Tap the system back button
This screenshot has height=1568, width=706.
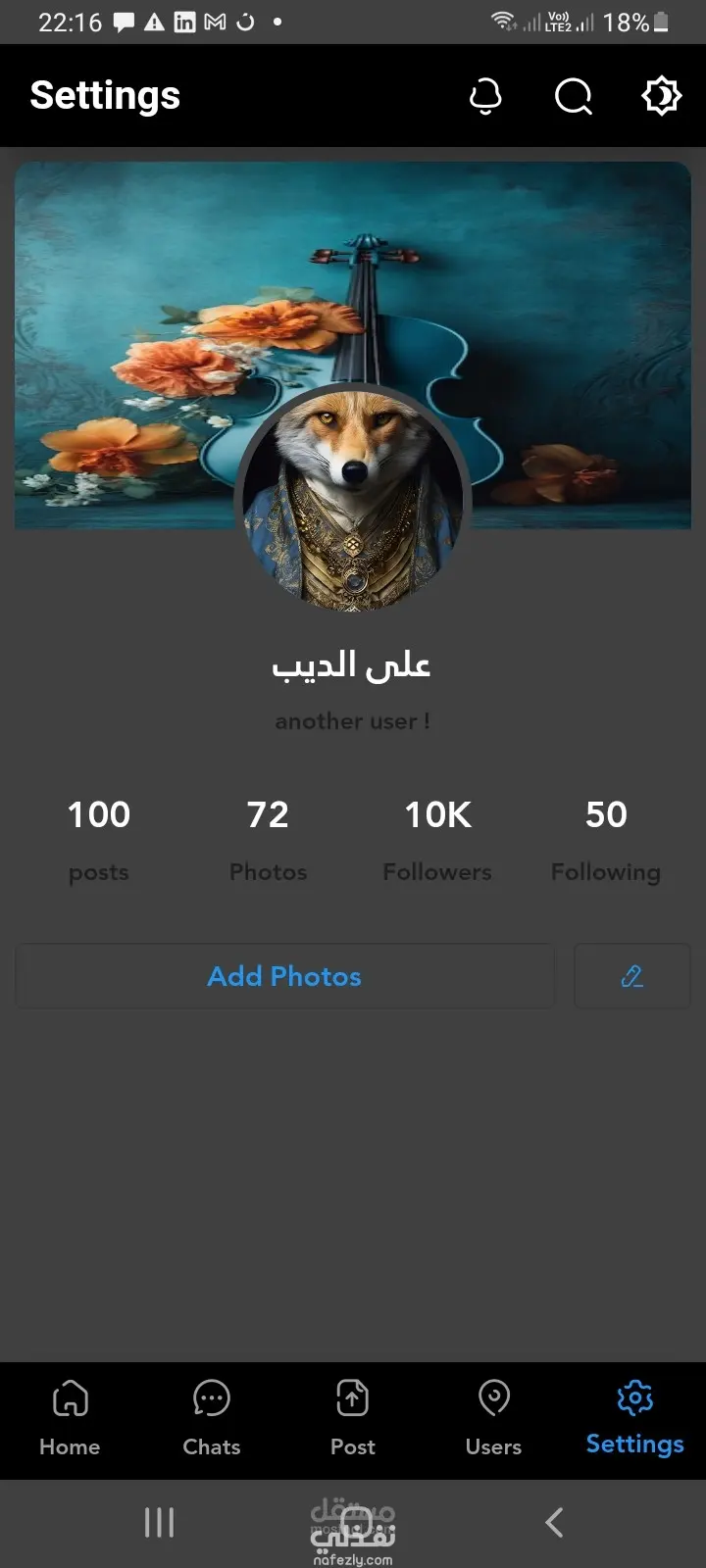pos(554,1522)
